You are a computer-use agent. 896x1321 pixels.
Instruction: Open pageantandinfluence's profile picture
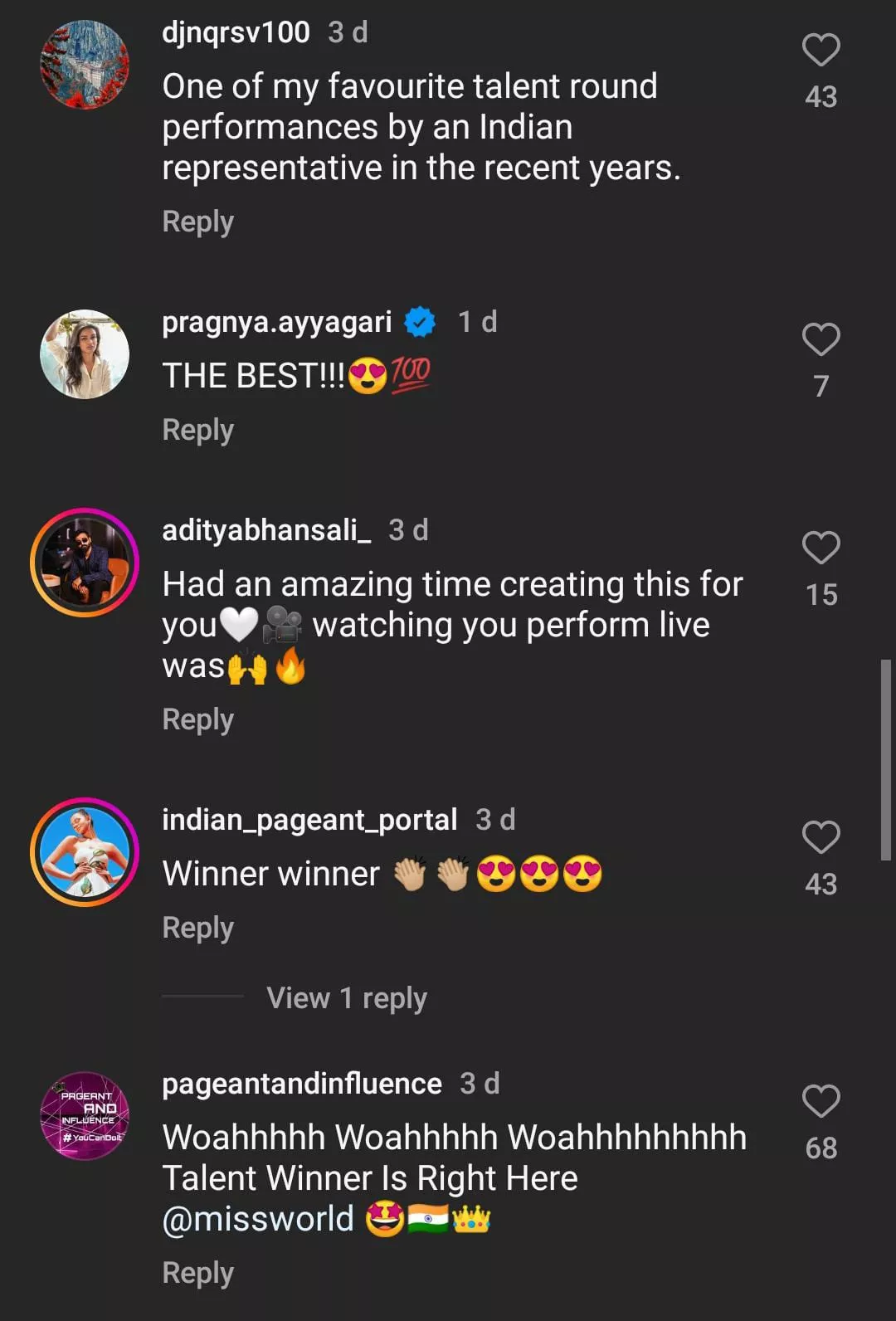tap(85, 1116)
